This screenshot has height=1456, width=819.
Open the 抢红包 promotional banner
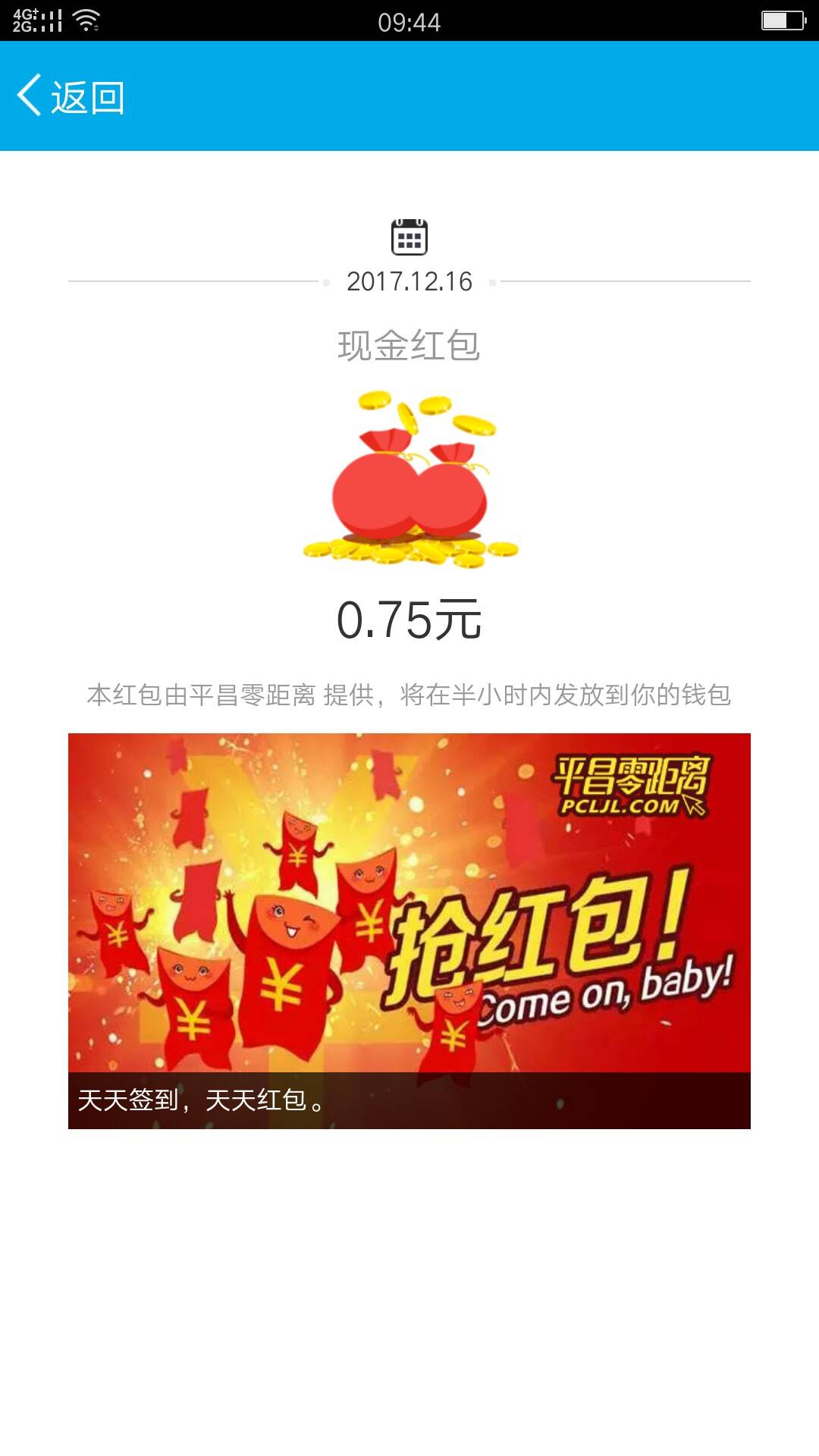(409, 930)
